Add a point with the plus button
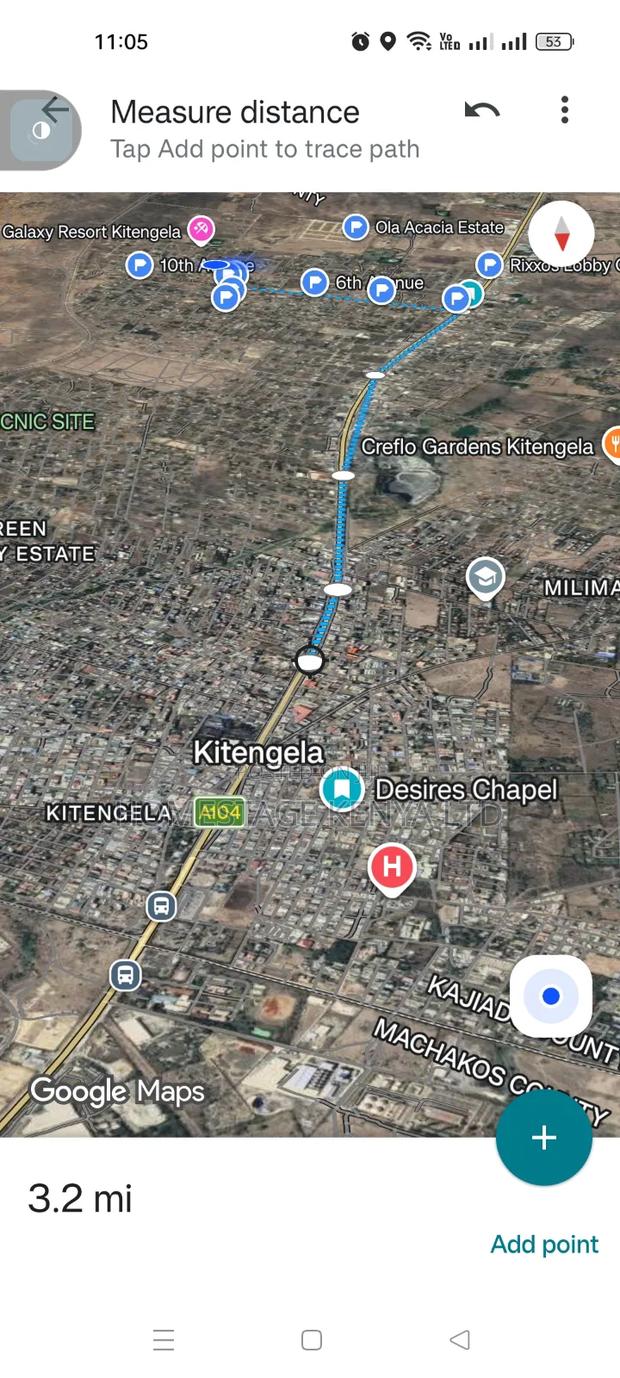 coord(544,1138)
